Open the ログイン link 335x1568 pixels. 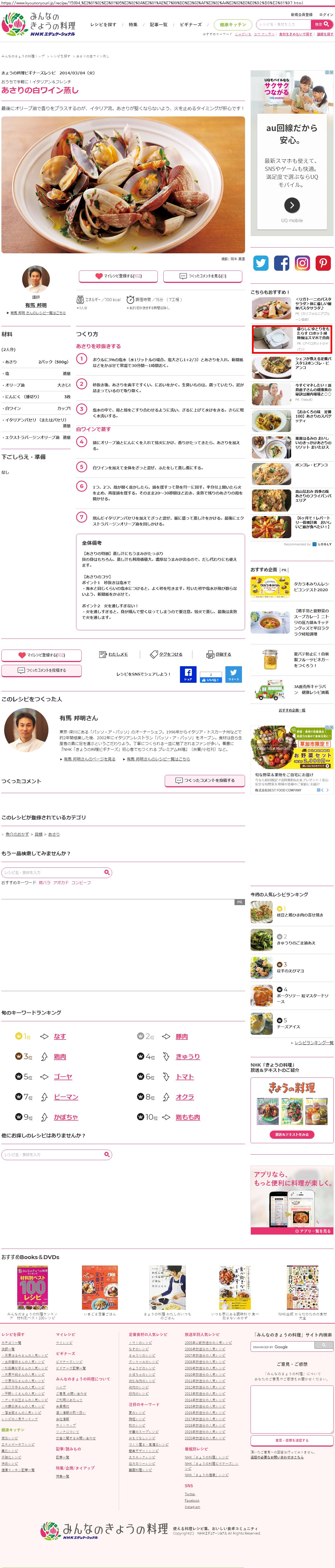coord(326,15)
